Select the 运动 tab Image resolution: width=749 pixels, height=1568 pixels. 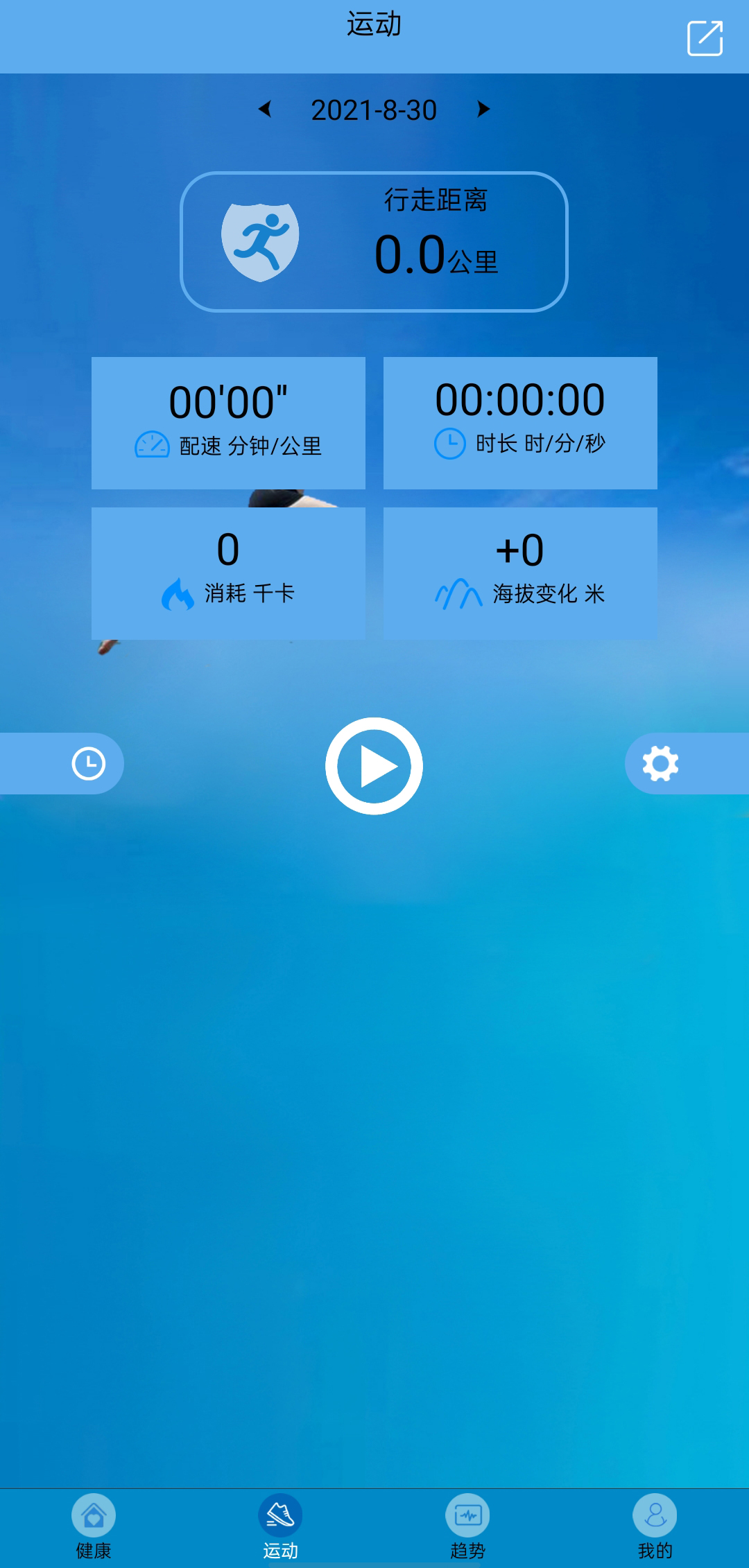click(x=281, y=1526)
